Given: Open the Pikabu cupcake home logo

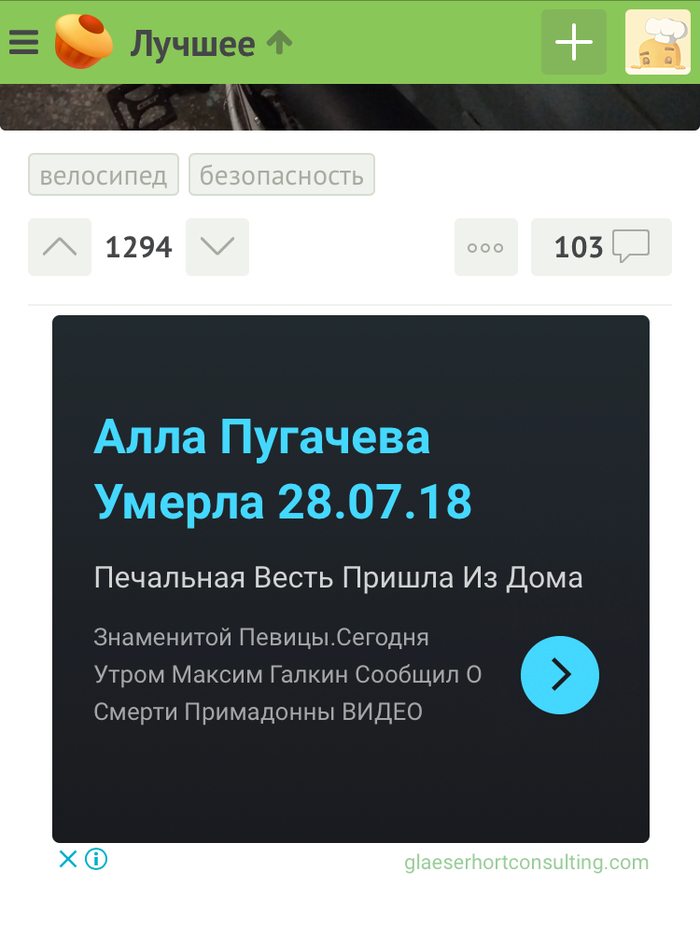Looking at the screenshot, I should (x=82, y=42).
